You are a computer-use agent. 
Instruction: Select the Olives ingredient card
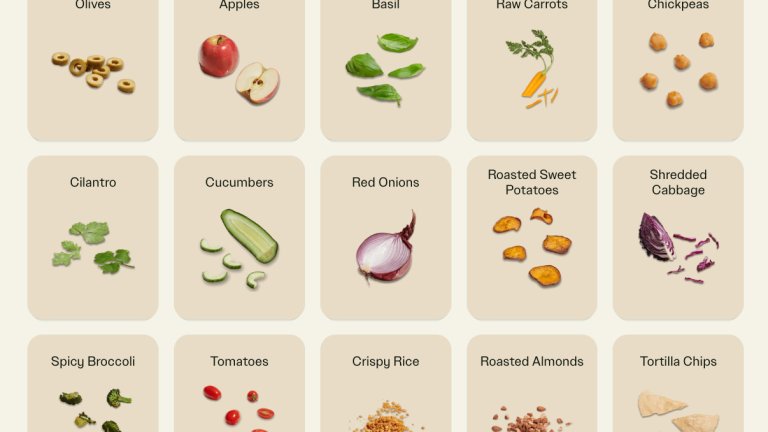pyautogui.click(x=92, y=70)
